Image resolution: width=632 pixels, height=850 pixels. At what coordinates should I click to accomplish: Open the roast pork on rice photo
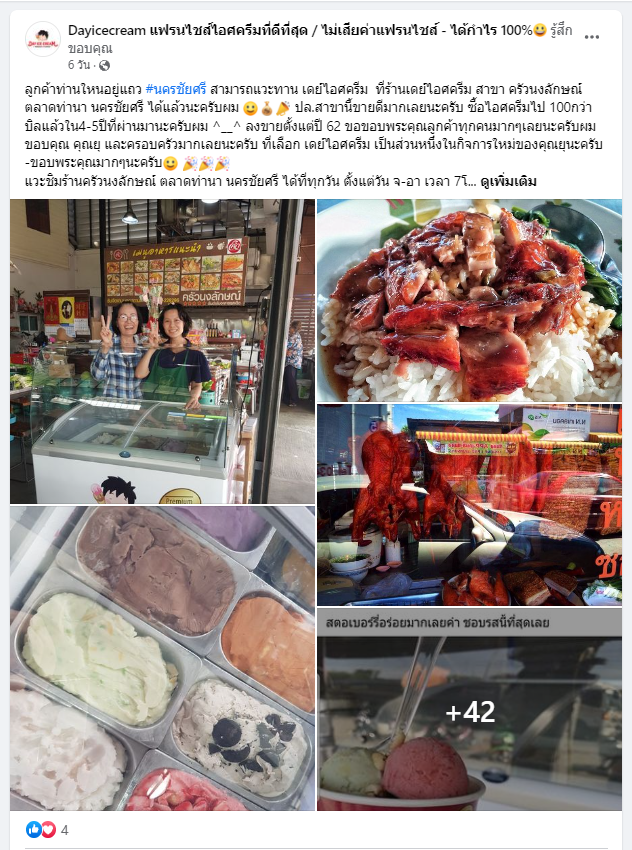(x=469, y=299)
